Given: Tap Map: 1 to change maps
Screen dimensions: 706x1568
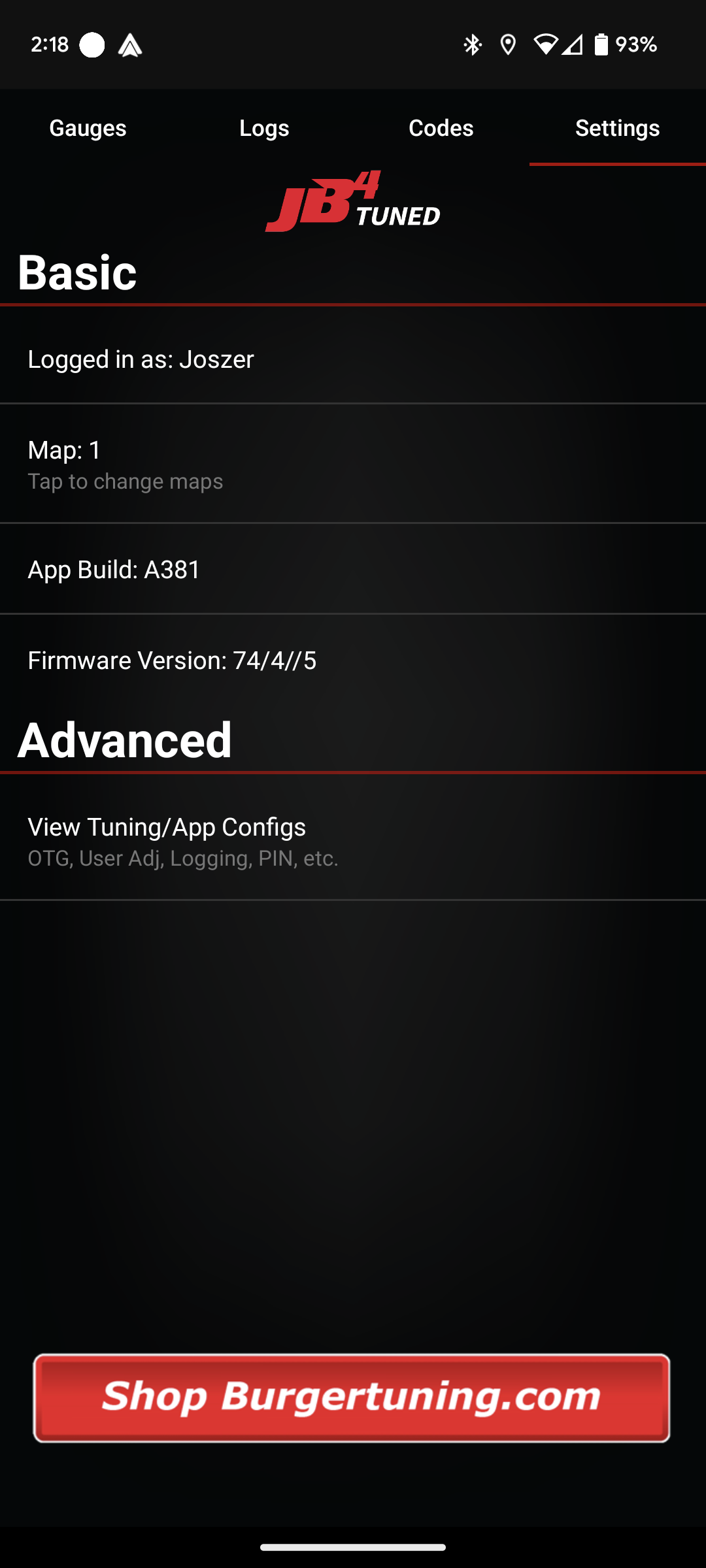Looking at the screenshot, I should point(353,464).
